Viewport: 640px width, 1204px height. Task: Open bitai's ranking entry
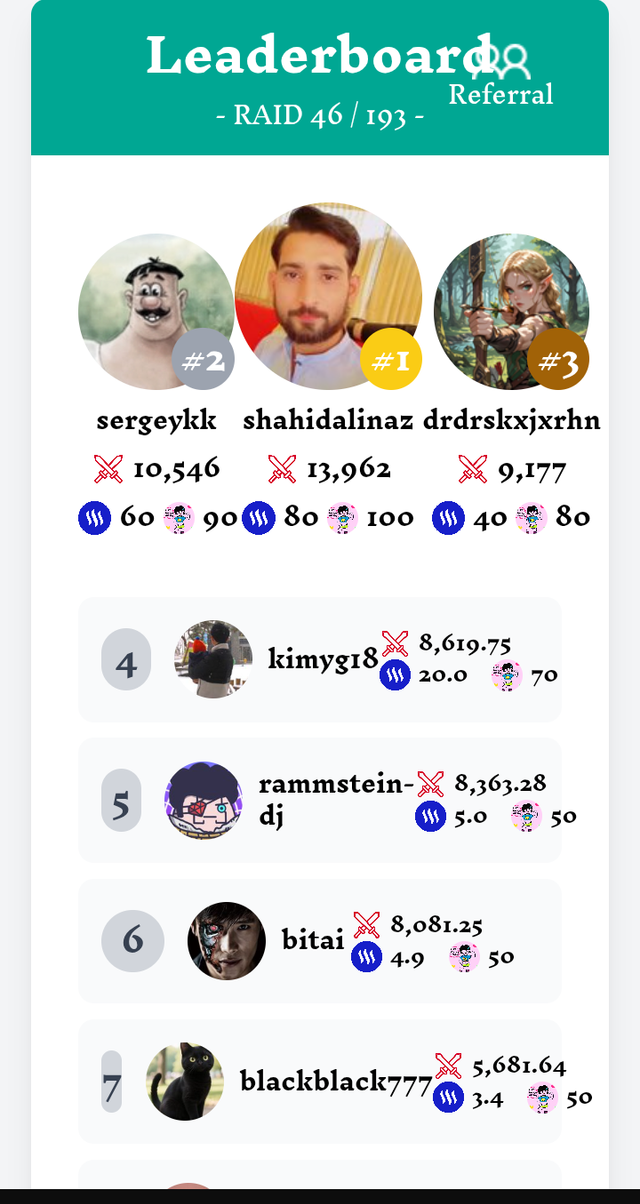pyautogui.click(x=319, y=941)
